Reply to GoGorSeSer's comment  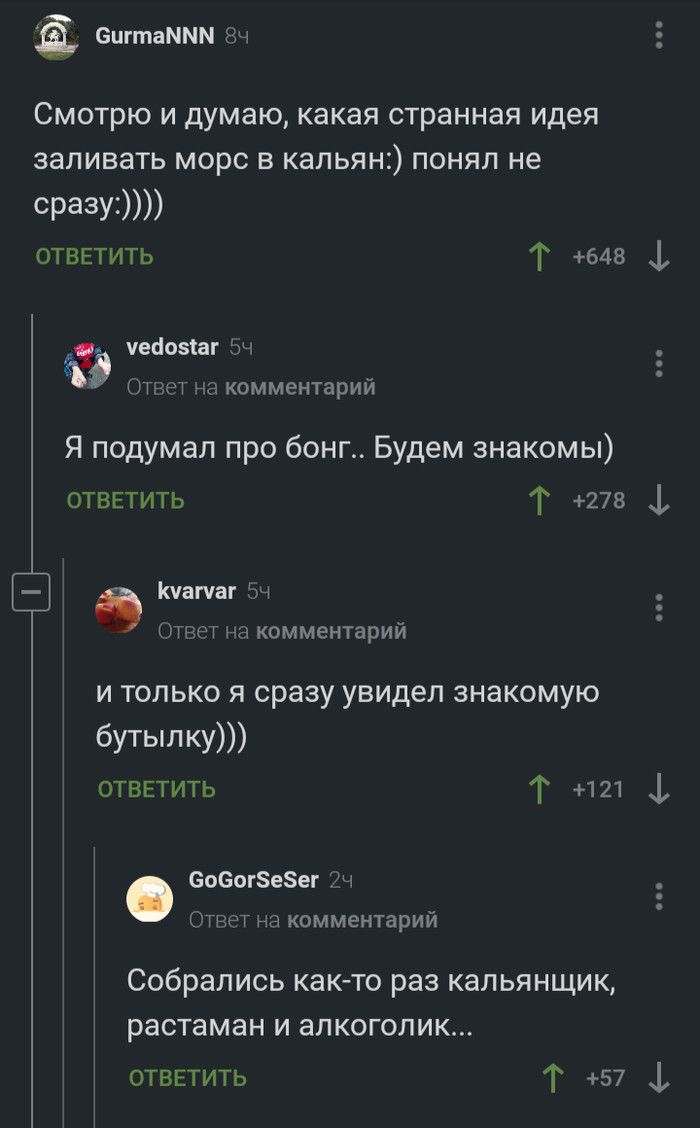click(187, 1078)
